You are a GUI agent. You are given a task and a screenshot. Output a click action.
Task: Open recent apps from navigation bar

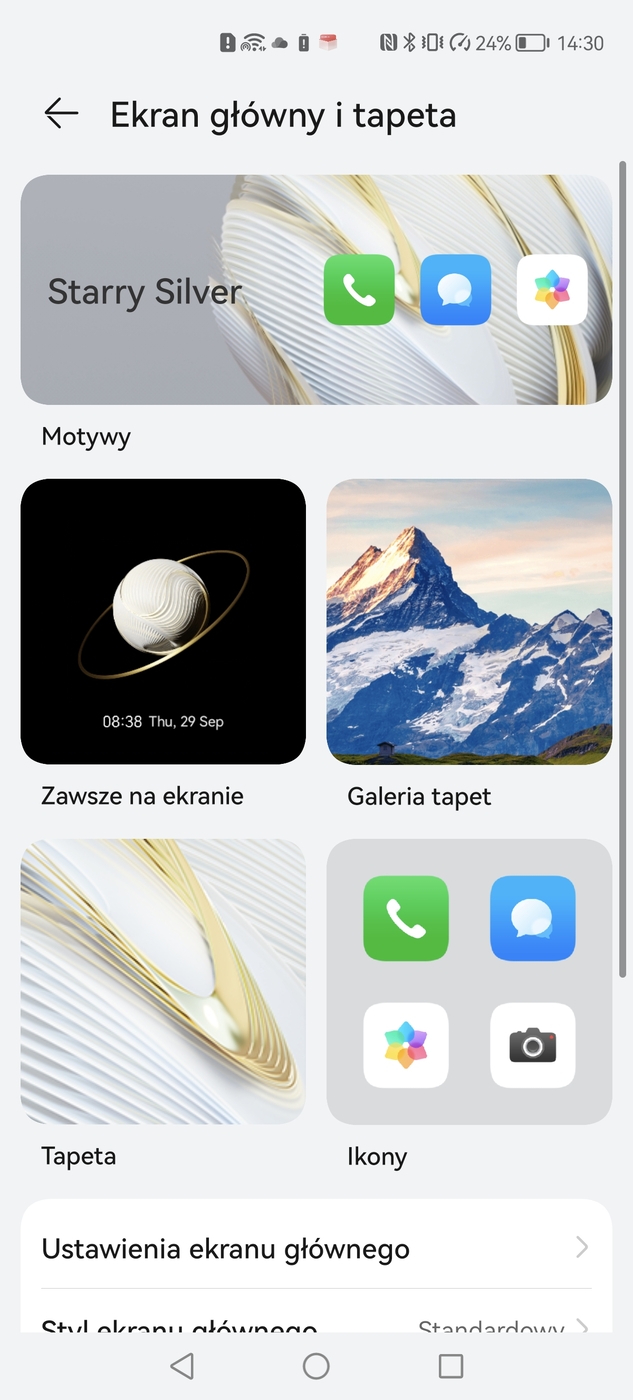click(x=451, y=1366)
